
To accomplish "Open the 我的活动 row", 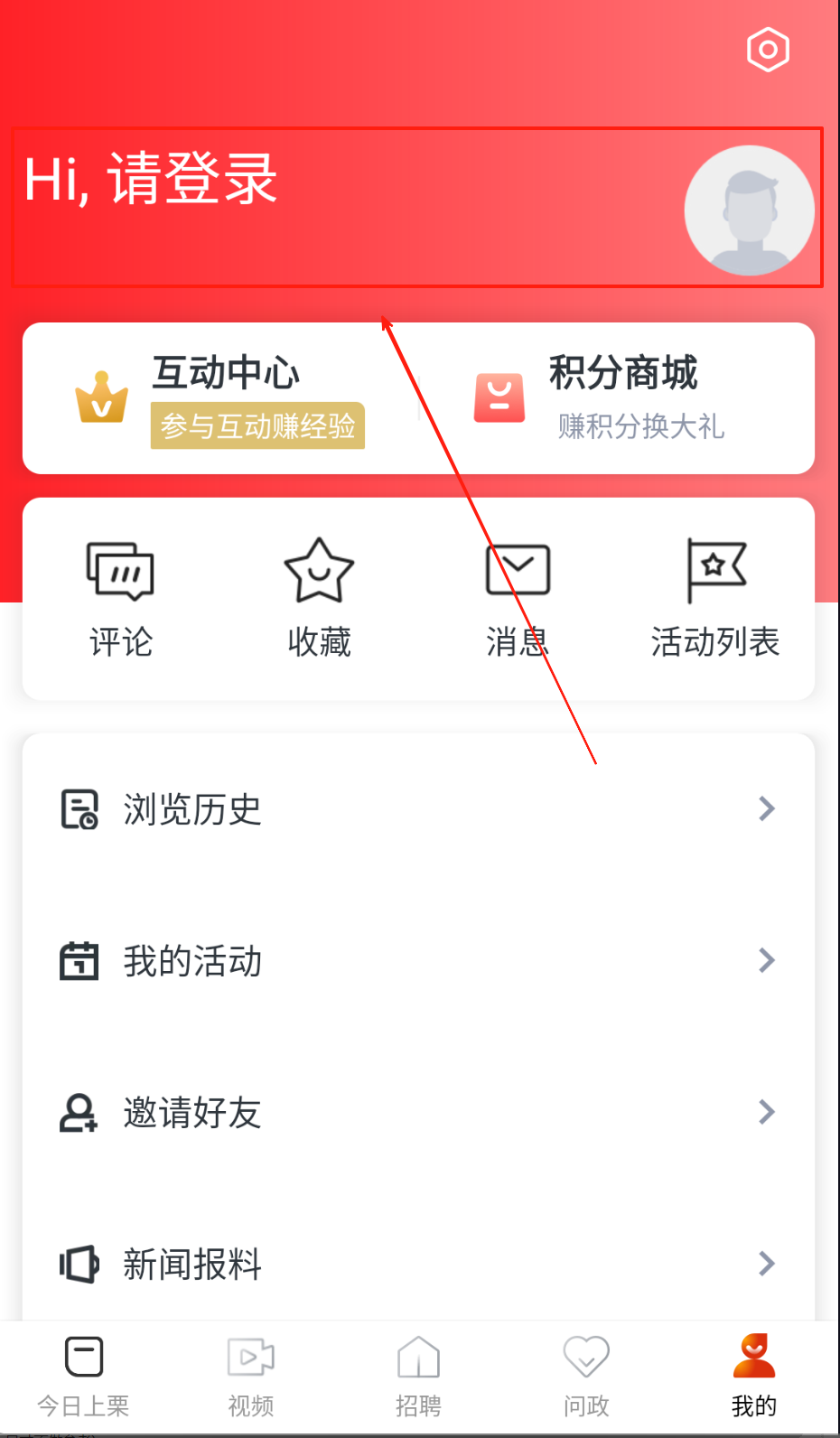I will pos(418,960).
